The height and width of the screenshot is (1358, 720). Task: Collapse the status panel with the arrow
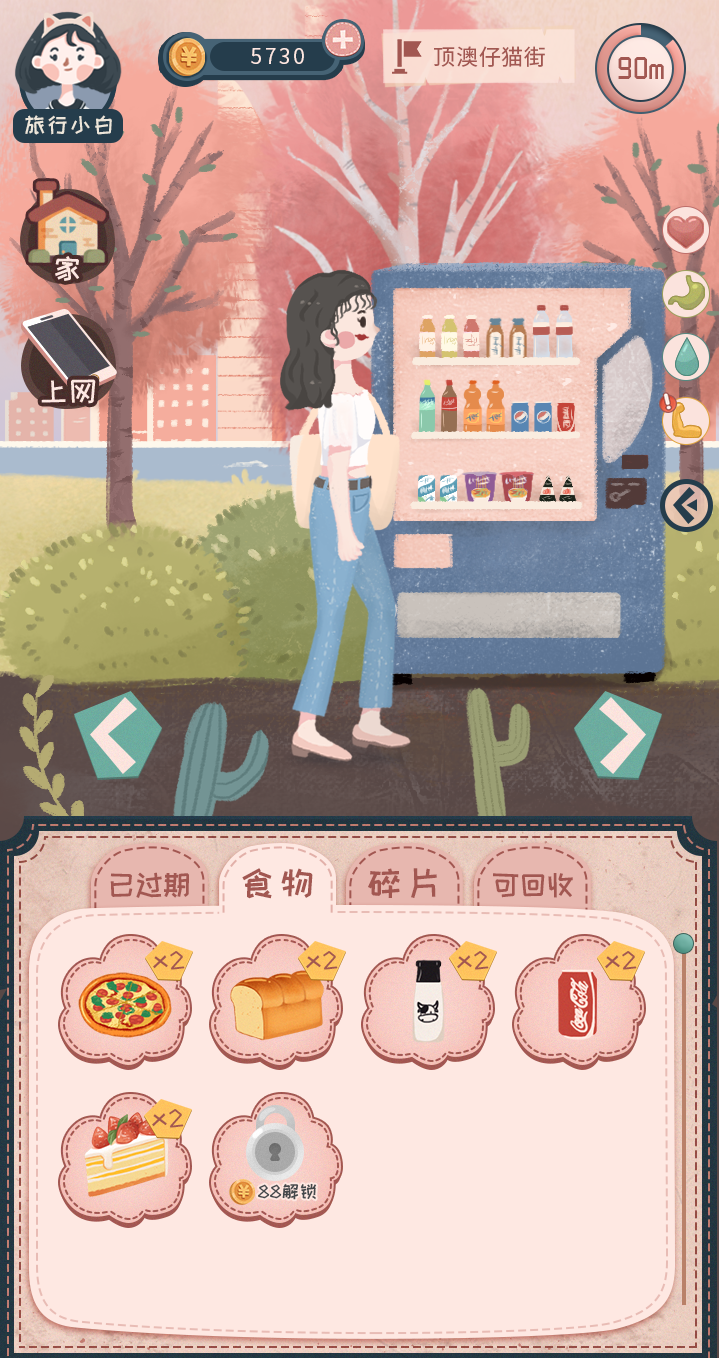click(x=687, y=505)
